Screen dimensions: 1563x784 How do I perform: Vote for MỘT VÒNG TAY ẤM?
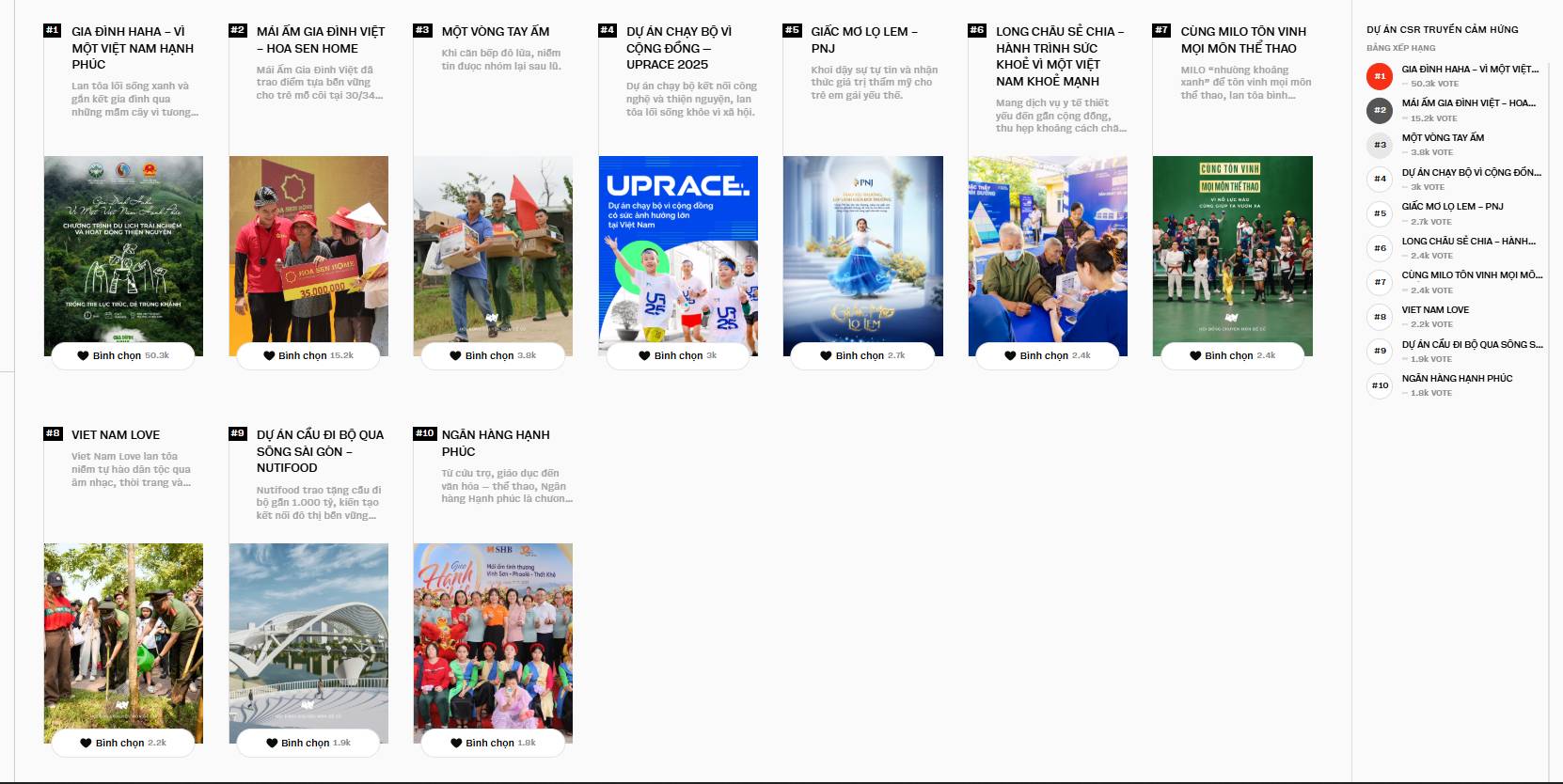click(493, 355)
